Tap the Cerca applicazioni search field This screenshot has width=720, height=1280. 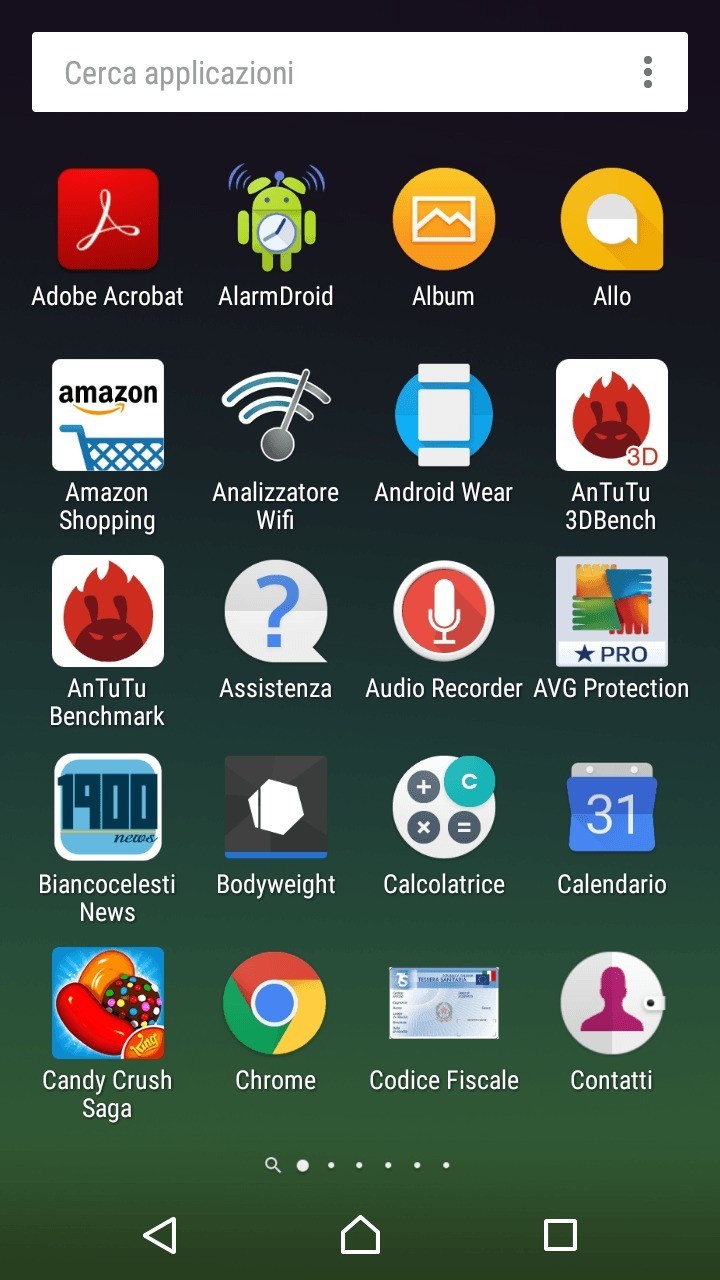[330, 73]
